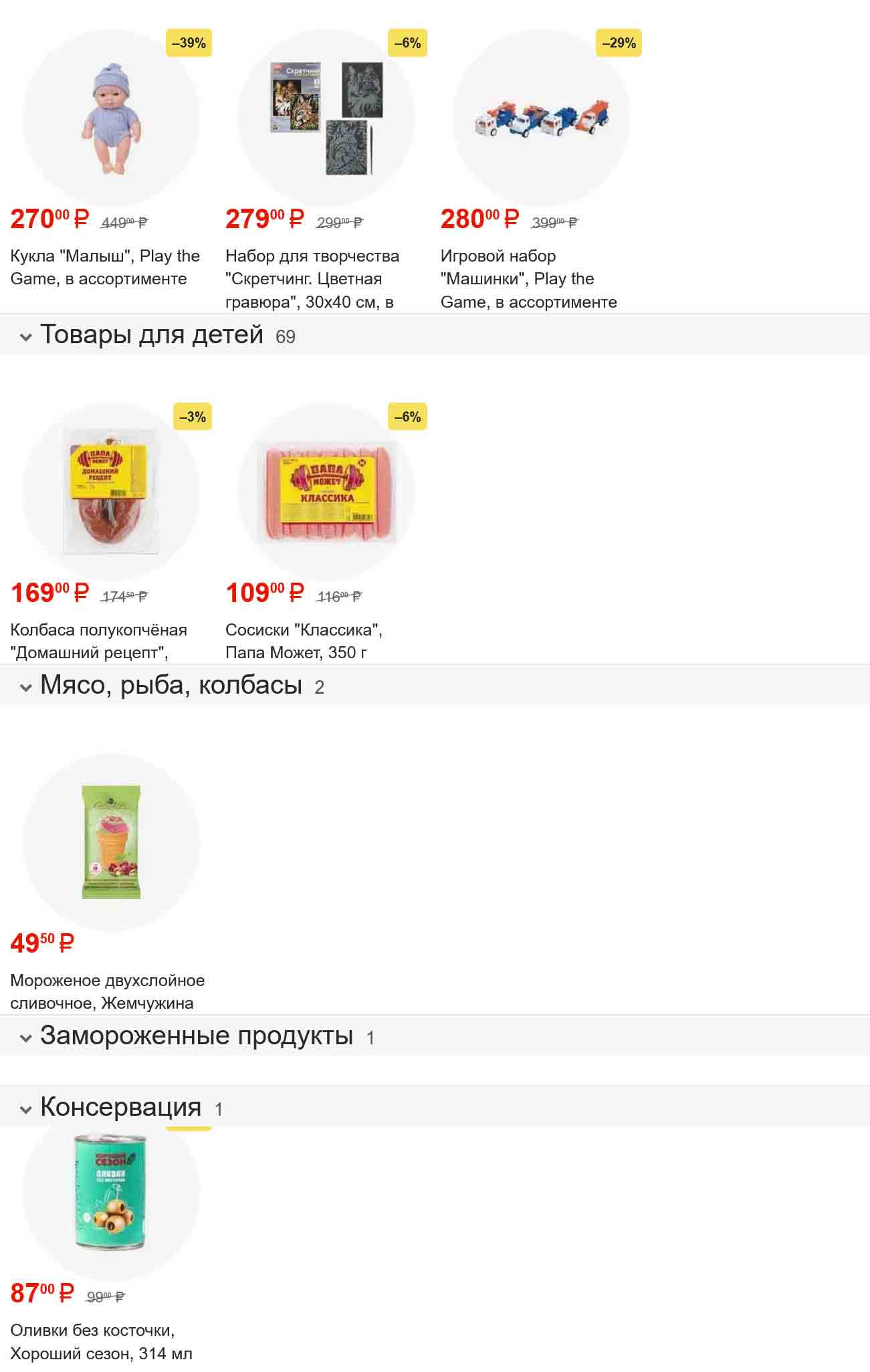Screen dimensions: 870x1372
Task: Open the Сосиски "Классика" product card
Action: pyautogui.click(x=326, y=493)
